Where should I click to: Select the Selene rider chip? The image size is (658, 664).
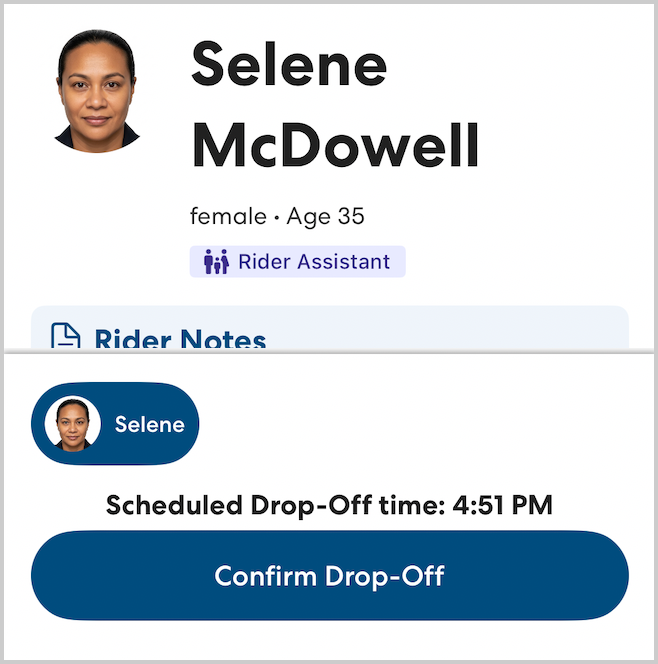pyautogui.click(x=116, y=424)
